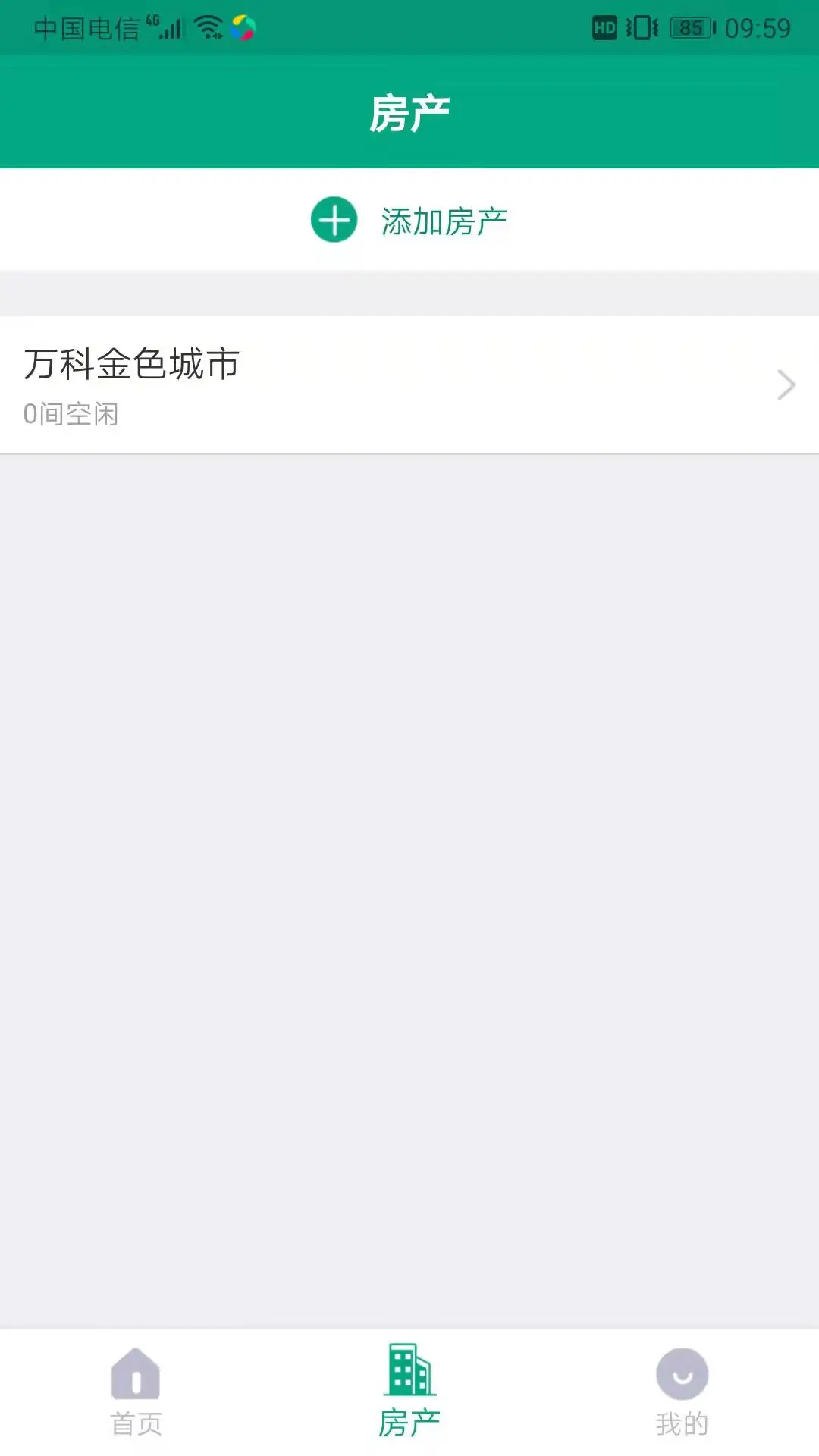Image resolution: width=819 pixels, height=1456 pixels.
Task: Open details with the right arrow chevron
Action: [x=784, y=385]
